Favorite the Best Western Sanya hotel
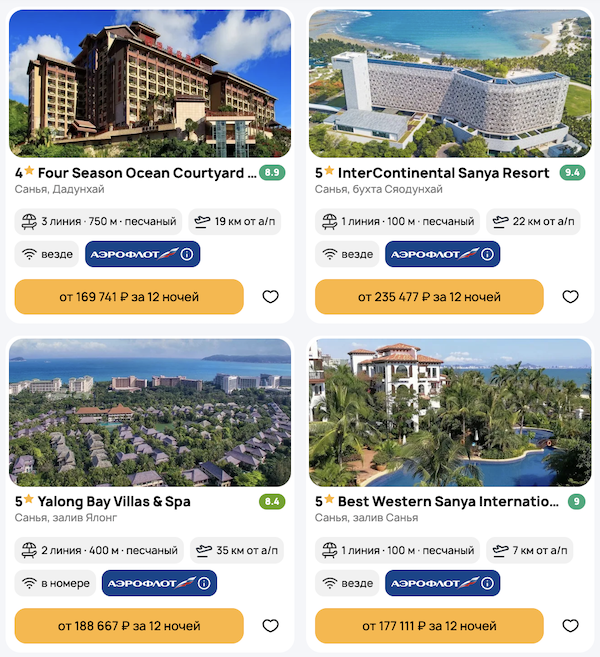 [x=570, y=626]
